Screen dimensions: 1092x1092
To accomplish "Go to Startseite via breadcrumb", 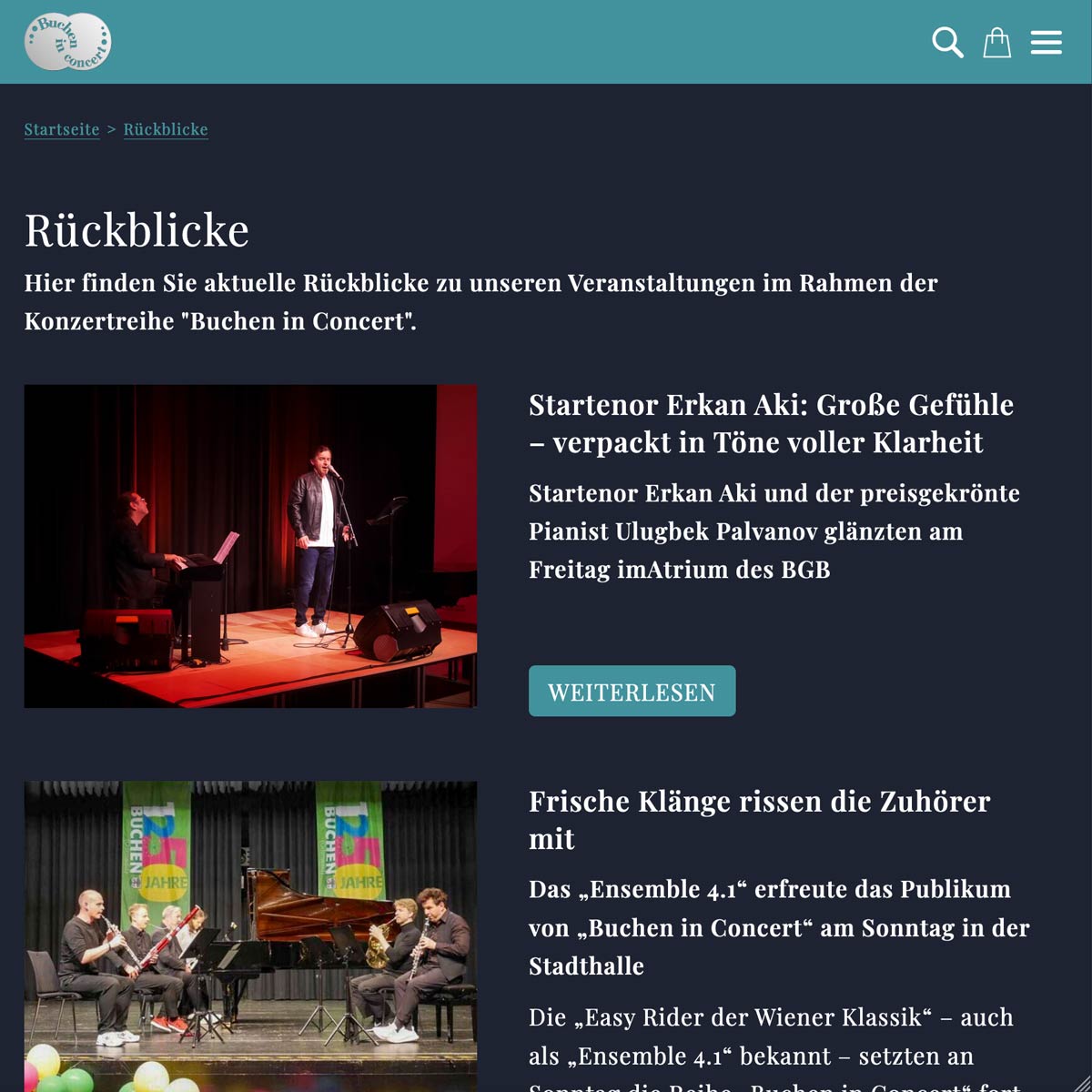I will [x=62, y=129].
